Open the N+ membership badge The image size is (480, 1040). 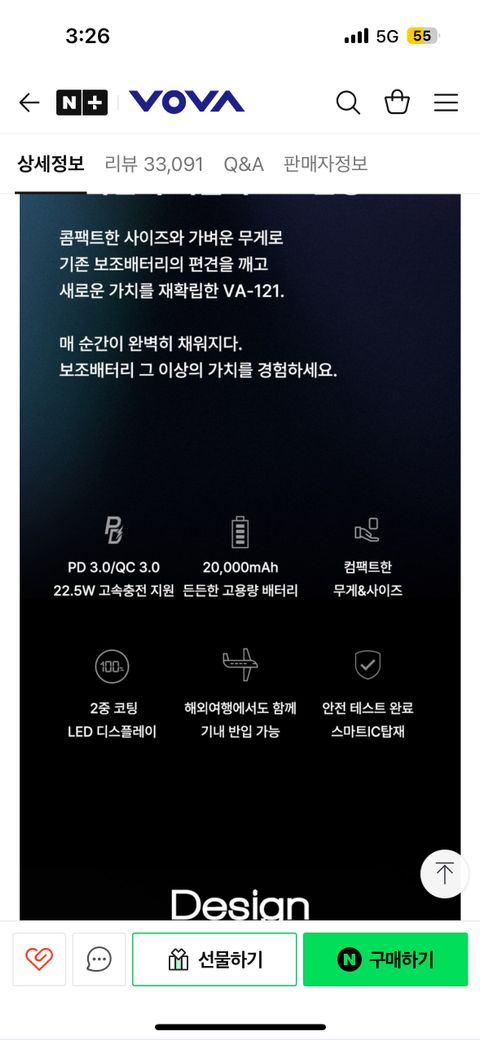click(x=82, y=102)
